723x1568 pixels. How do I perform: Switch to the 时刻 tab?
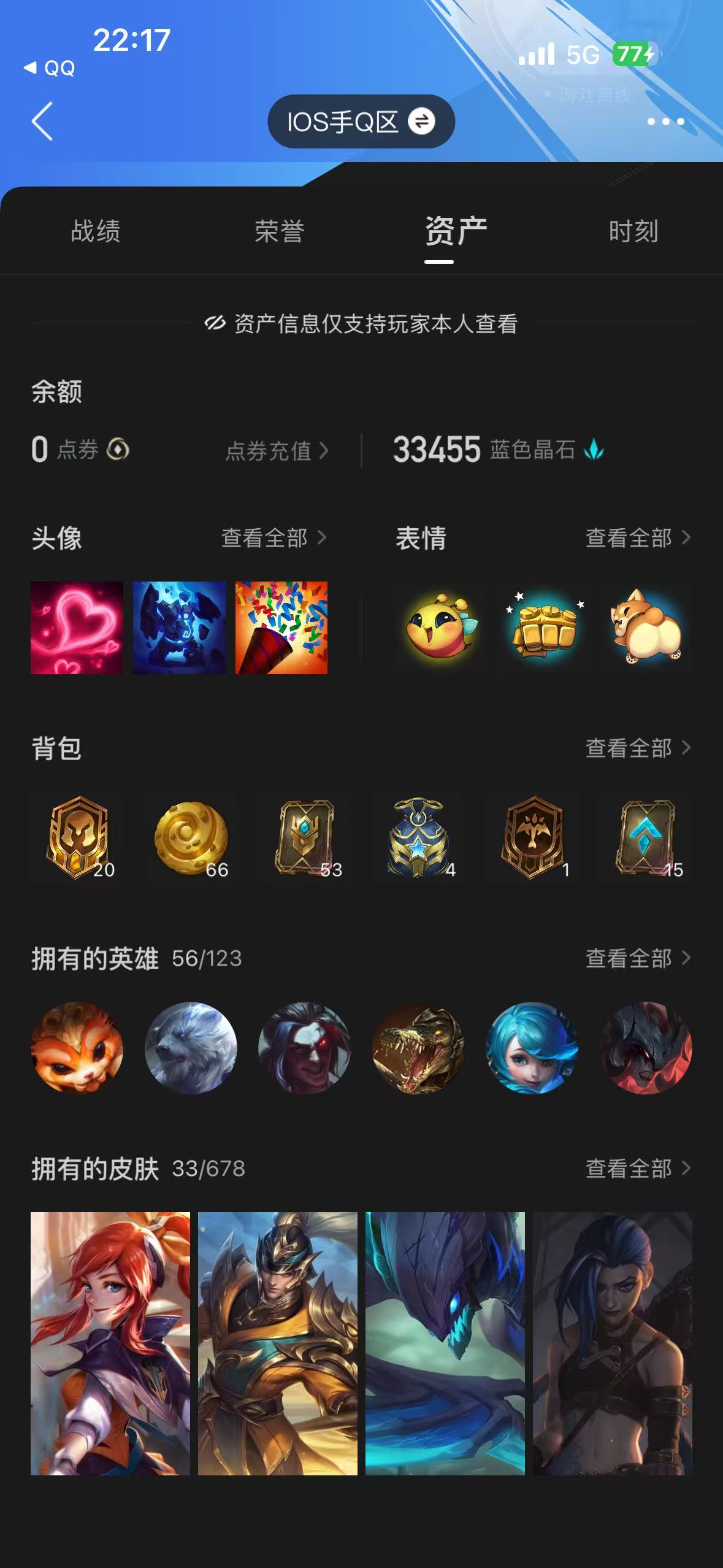(x=633, y=231)
